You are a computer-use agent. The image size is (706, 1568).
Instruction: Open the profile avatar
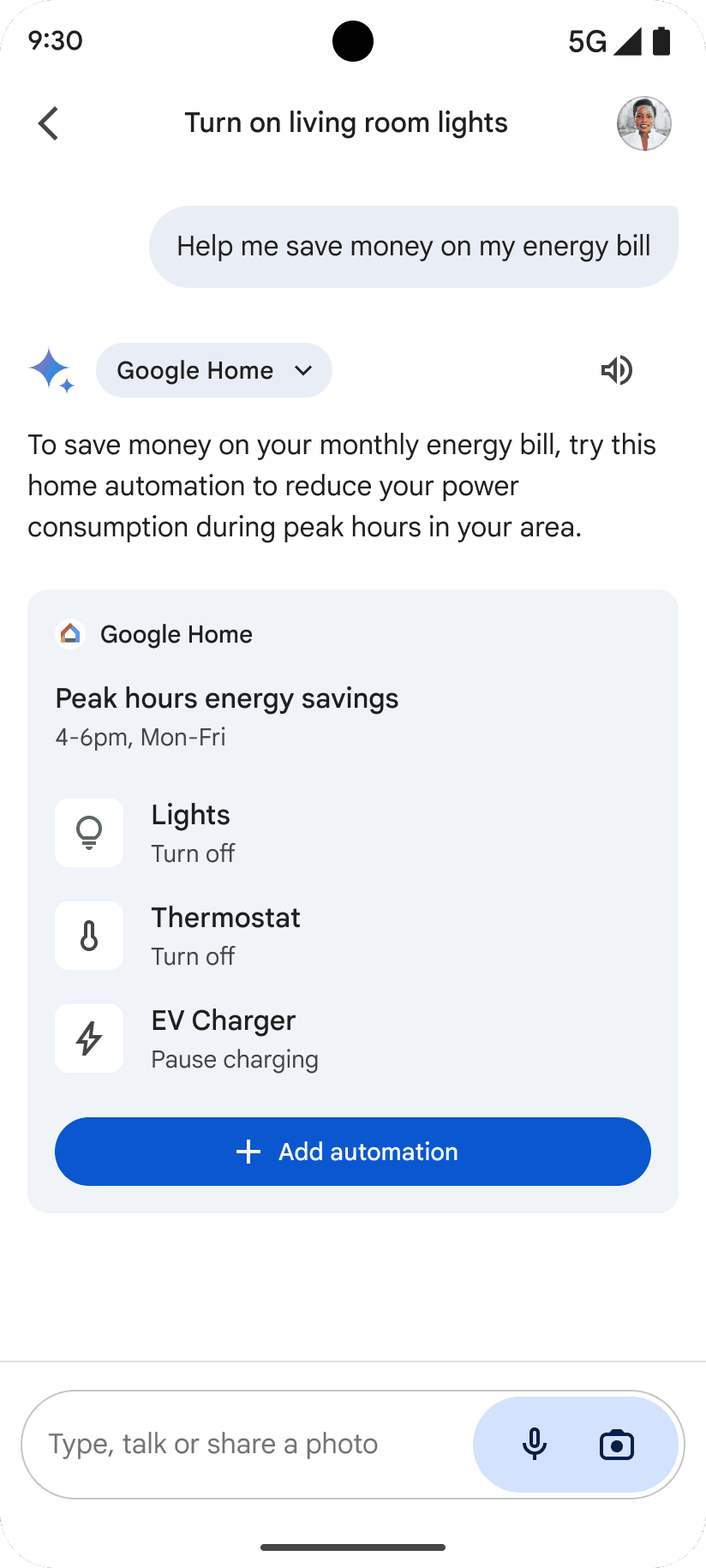(643, 123)
